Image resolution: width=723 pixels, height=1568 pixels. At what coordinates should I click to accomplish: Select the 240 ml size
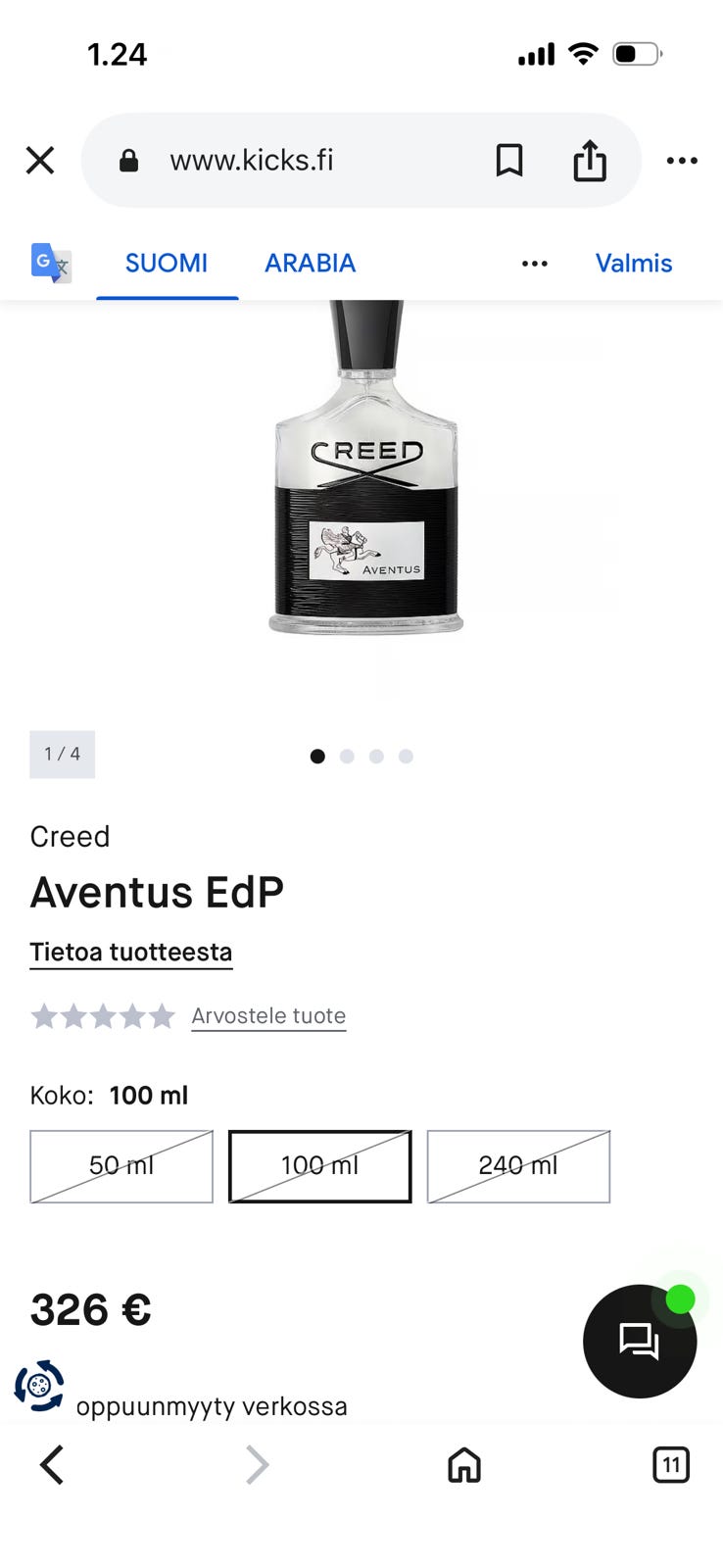coord(518,1166)
